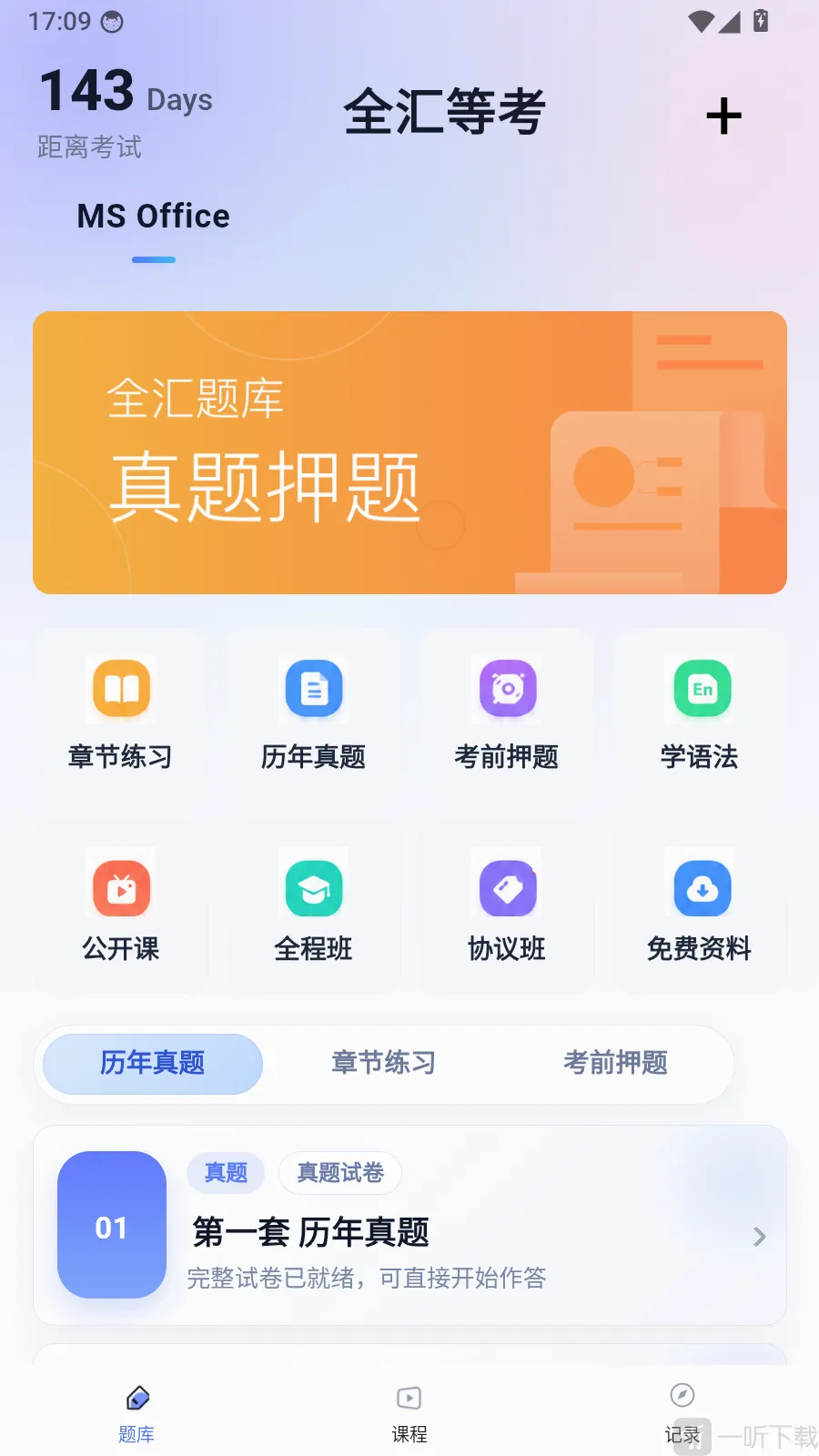Open 全程班 courses
The height and width of the screenshot is (1456, 819).
314,907
